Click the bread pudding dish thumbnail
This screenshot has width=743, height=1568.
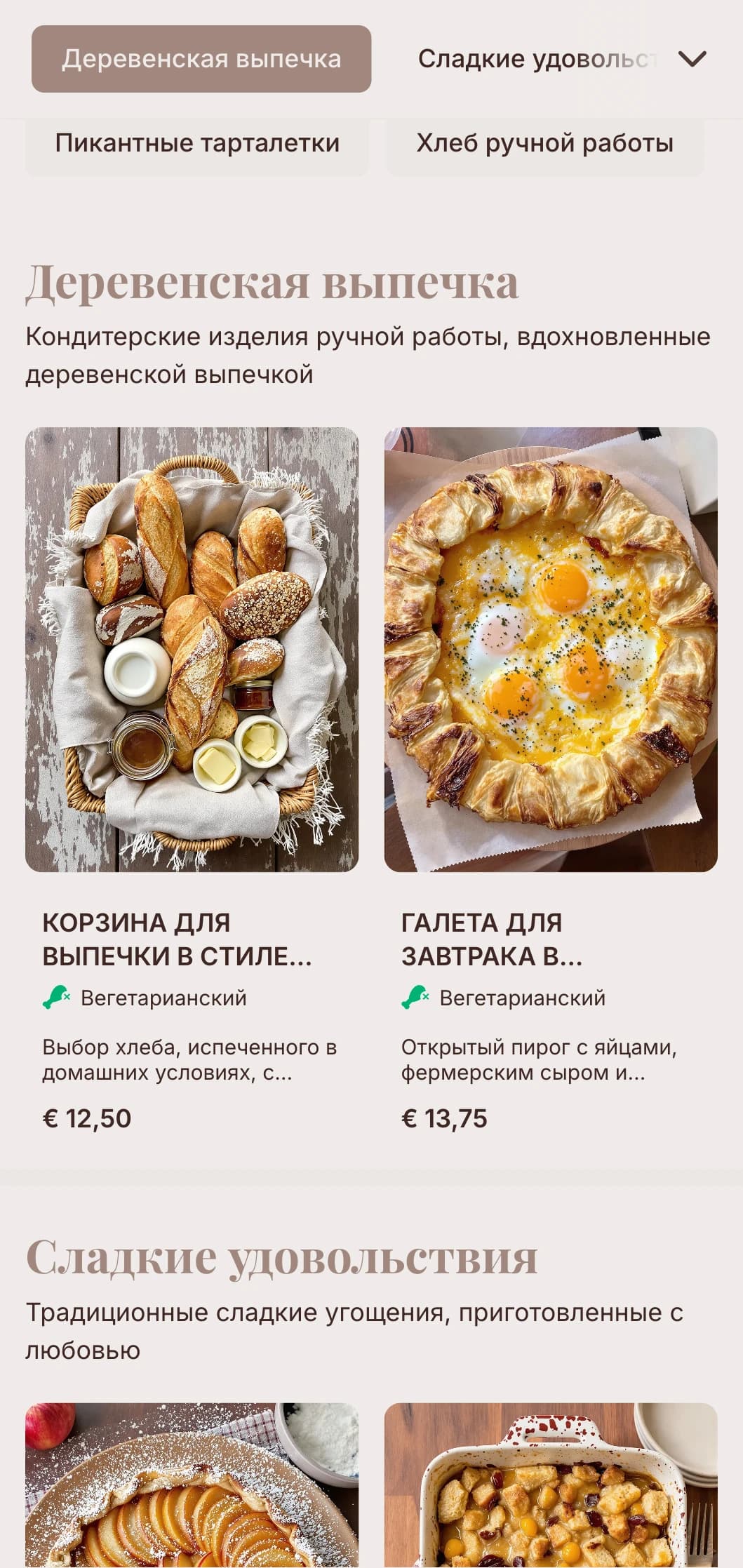click(x=549, y=1487)
